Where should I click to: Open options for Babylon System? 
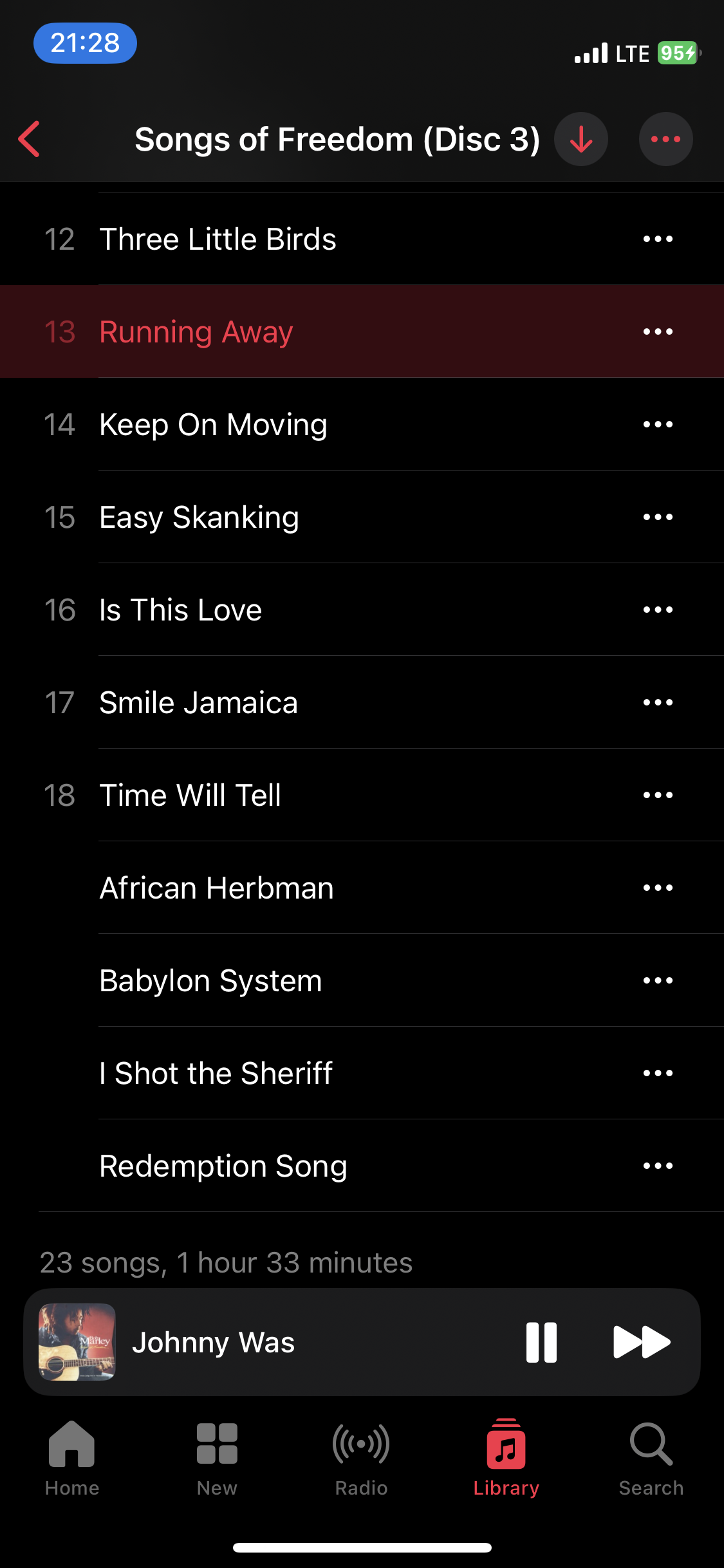[658, 980]
